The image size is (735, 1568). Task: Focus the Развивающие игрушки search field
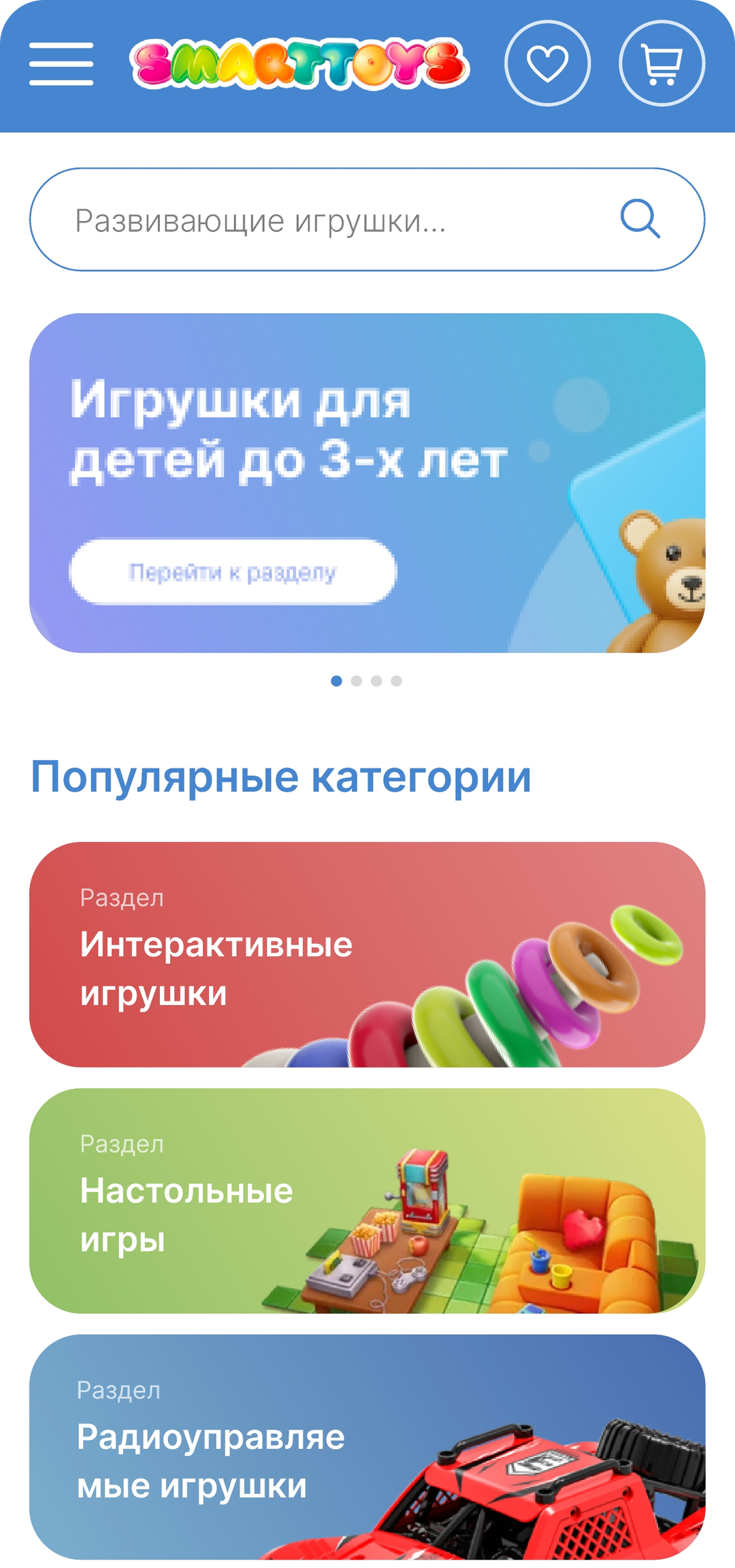tap(327, 220)
